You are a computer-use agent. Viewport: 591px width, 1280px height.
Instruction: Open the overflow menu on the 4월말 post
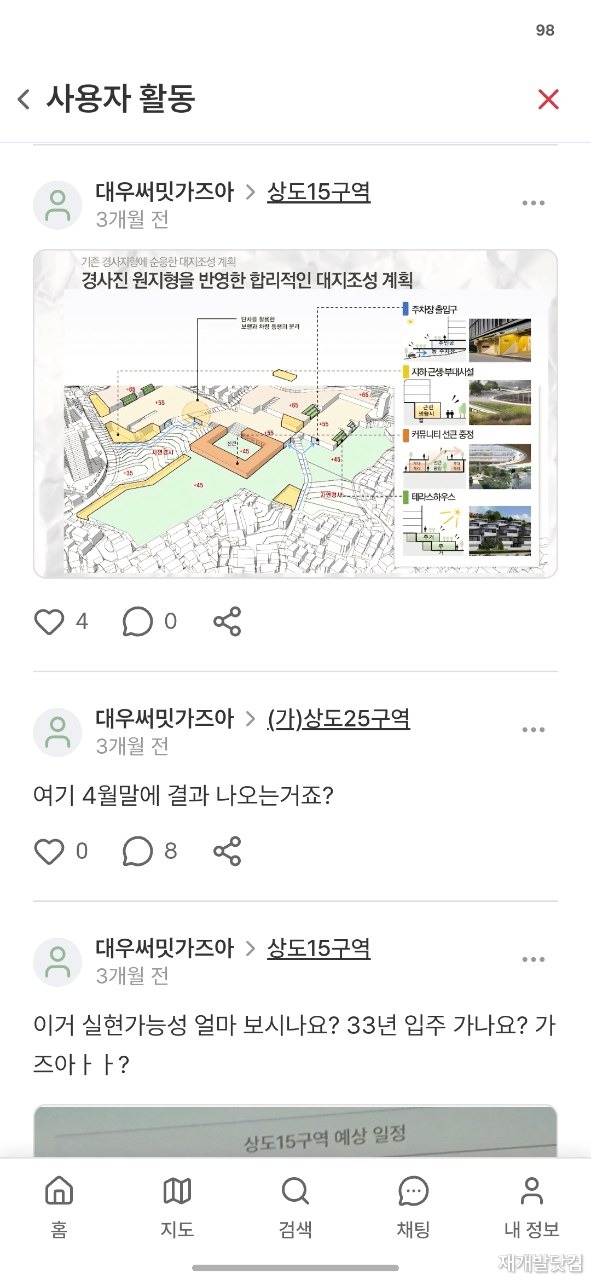534,730
